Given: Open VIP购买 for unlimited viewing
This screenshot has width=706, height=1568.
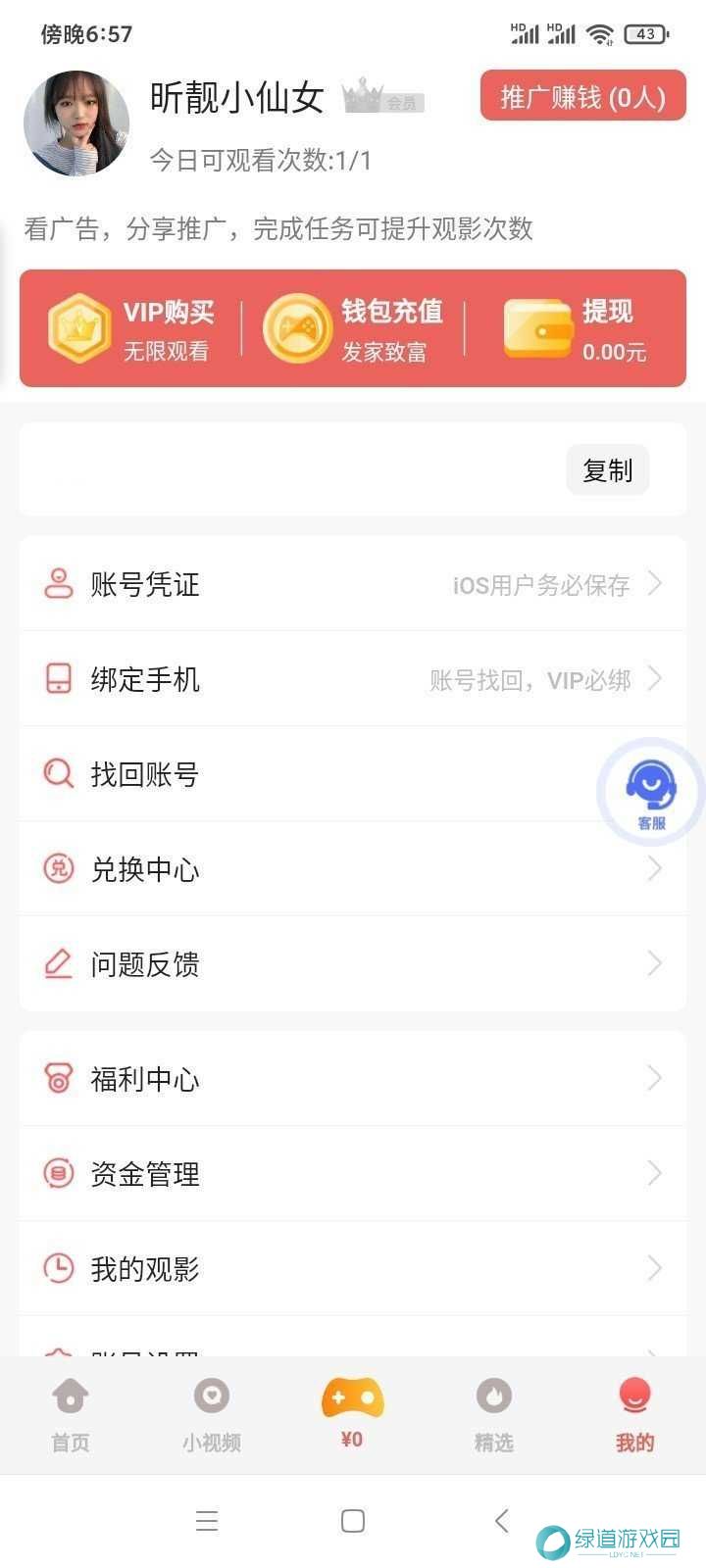Looking at the screenshot, I should click(131, 328).
